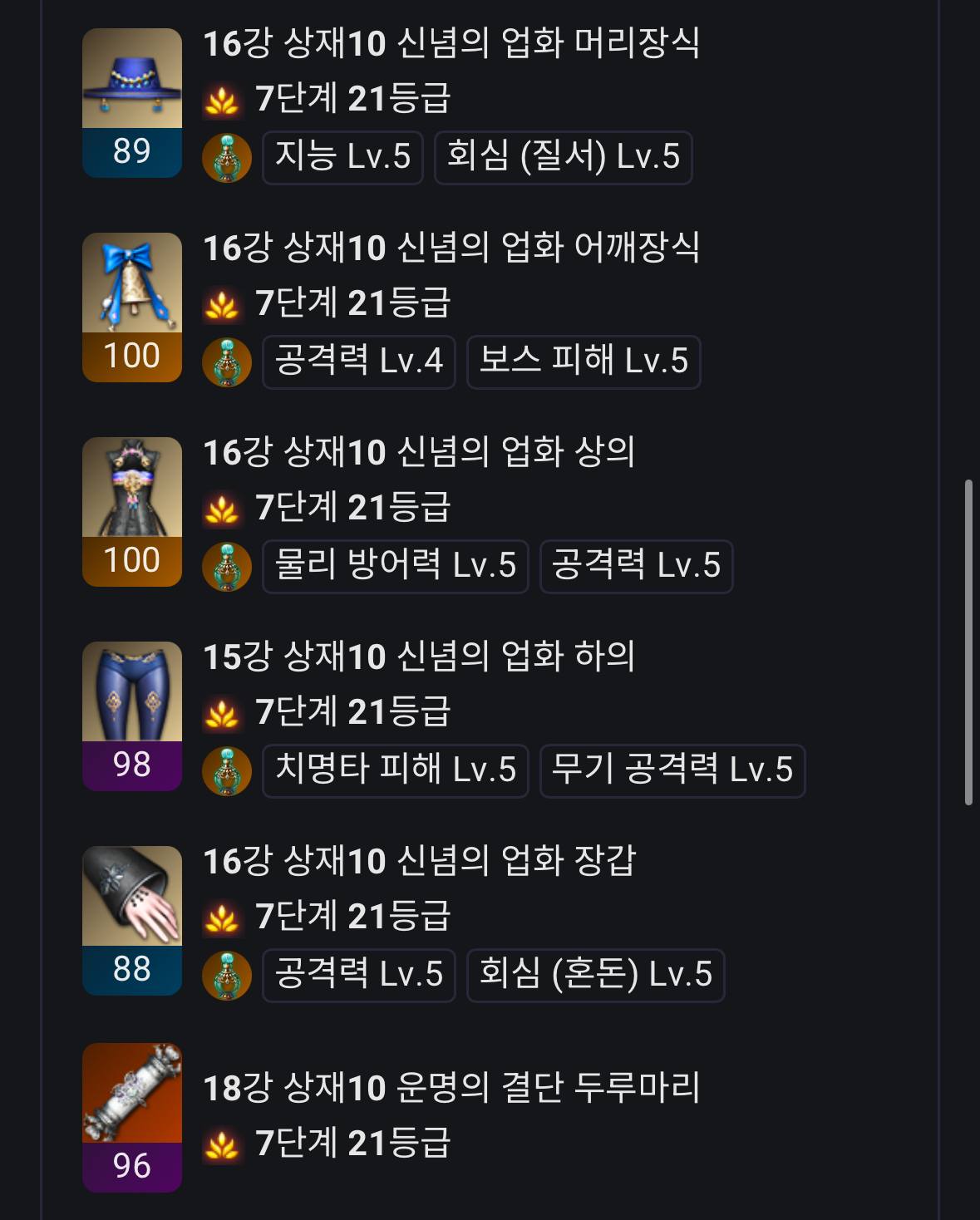Tap the 회심 (질서) Lv.5 elixir chip
Image resolution: width=980 pixels, height=1220 pixels.
coord(563,157)
